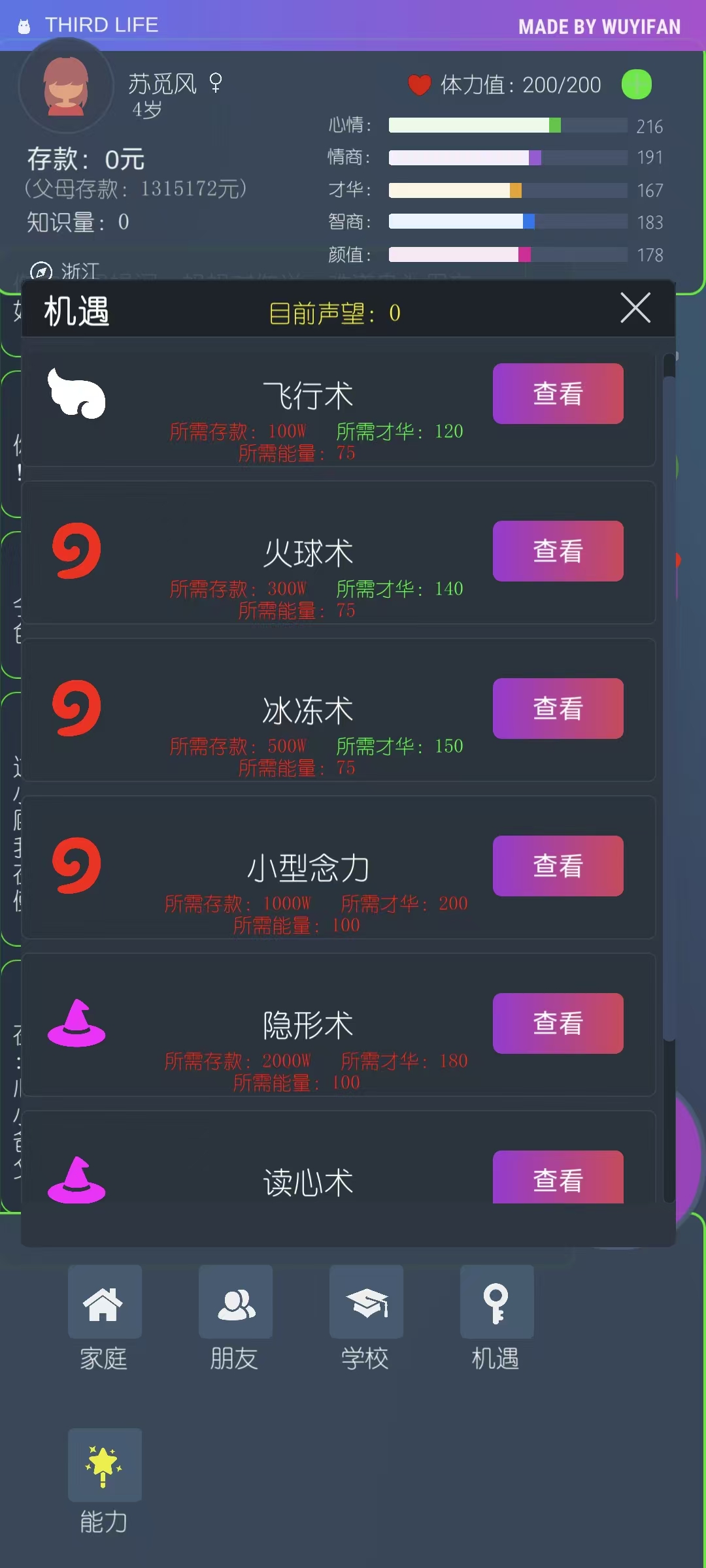Click 查看 for 隐形术
This screenshot has width=706, height=1568.
tap(558, 1024)
